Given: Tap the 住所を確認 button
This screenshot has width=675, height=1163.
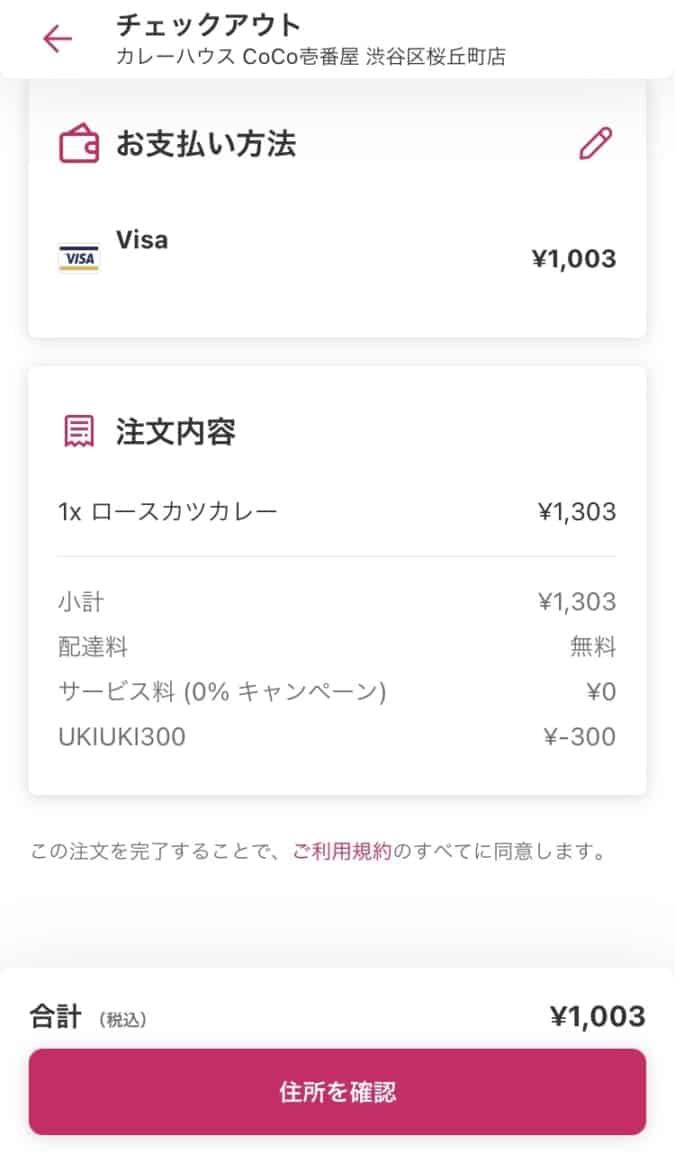Looking at the screenshot, I should click(337, 1091).
